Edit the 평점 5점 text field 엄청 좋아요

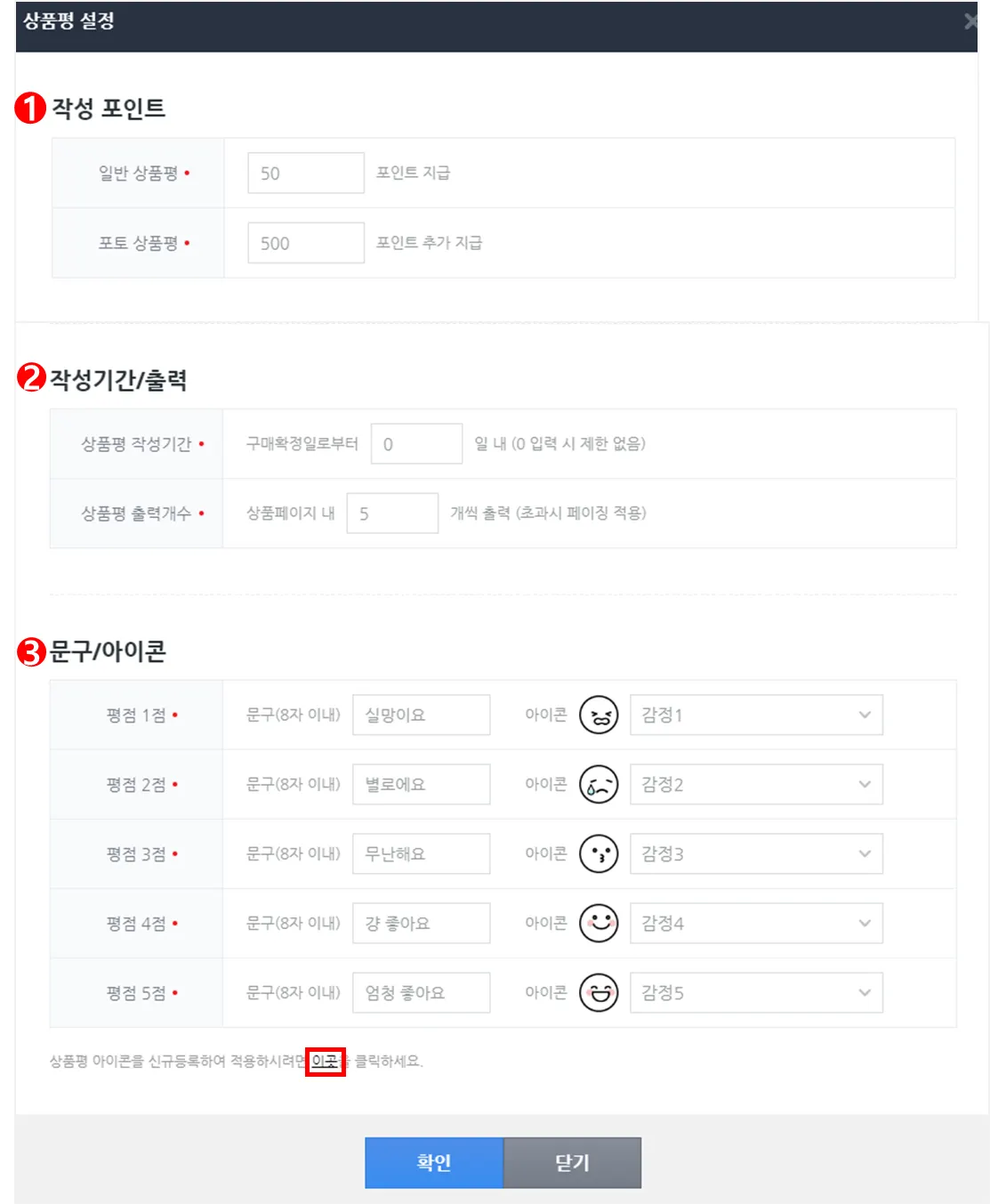421,993
